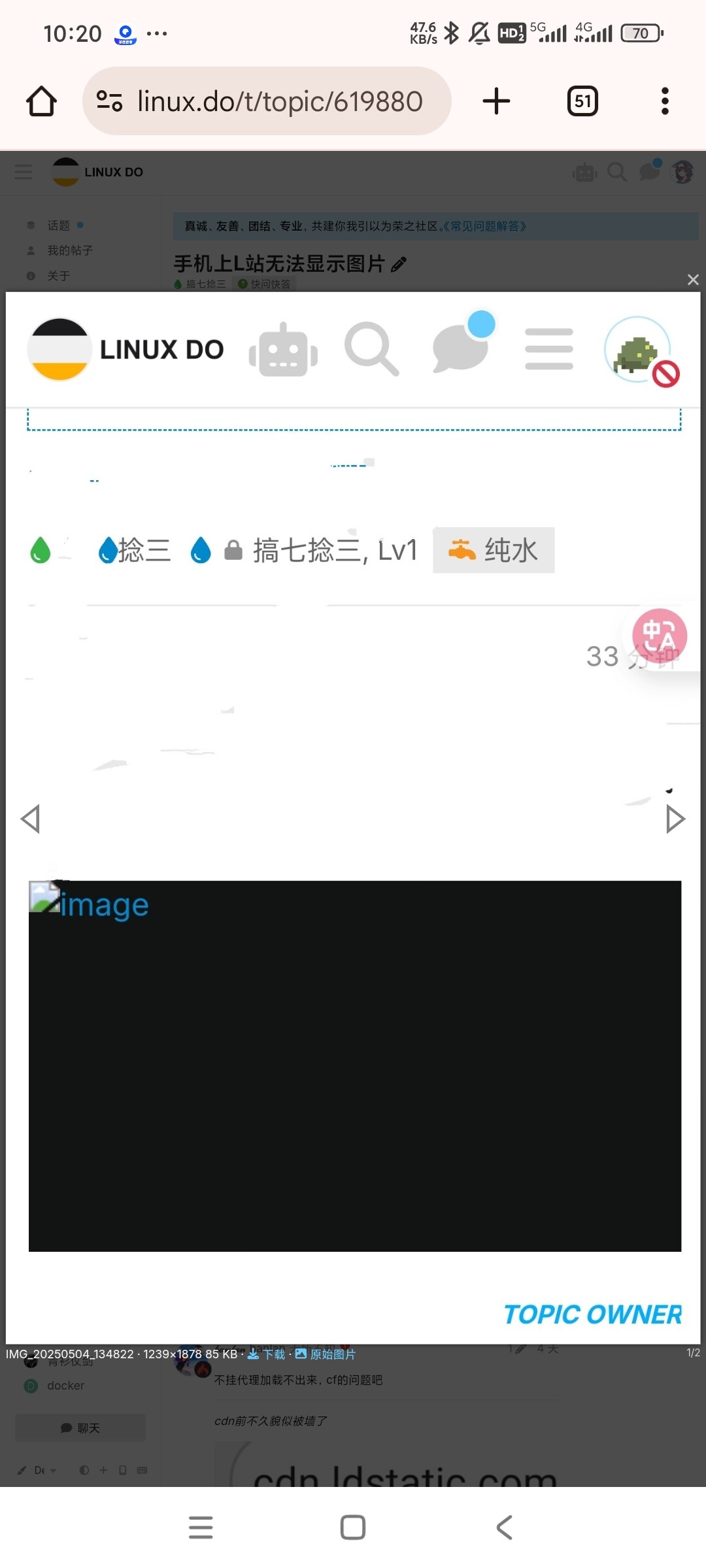This screenshot has width=706, height=1568.
Task: Open a new browser tab
Action: tap(496, 101)
